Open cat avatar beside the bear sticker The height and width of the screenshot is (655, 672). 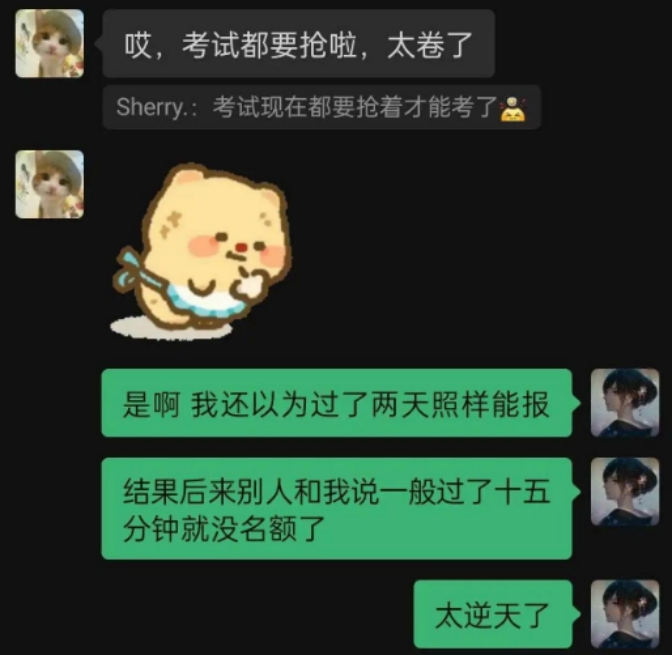(x=49, y=184)
